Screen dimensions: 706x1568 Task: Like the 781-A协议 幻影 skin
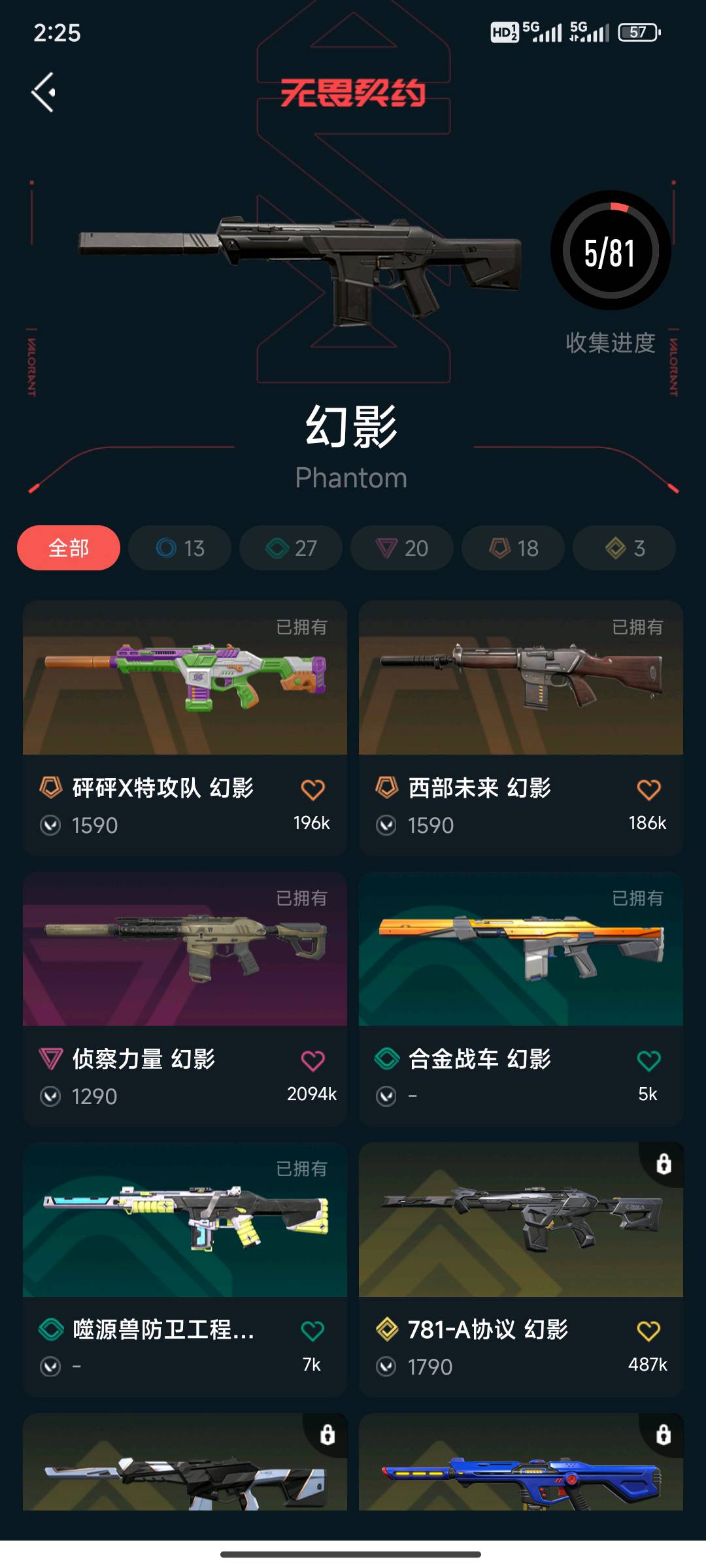click(648, 1331)
